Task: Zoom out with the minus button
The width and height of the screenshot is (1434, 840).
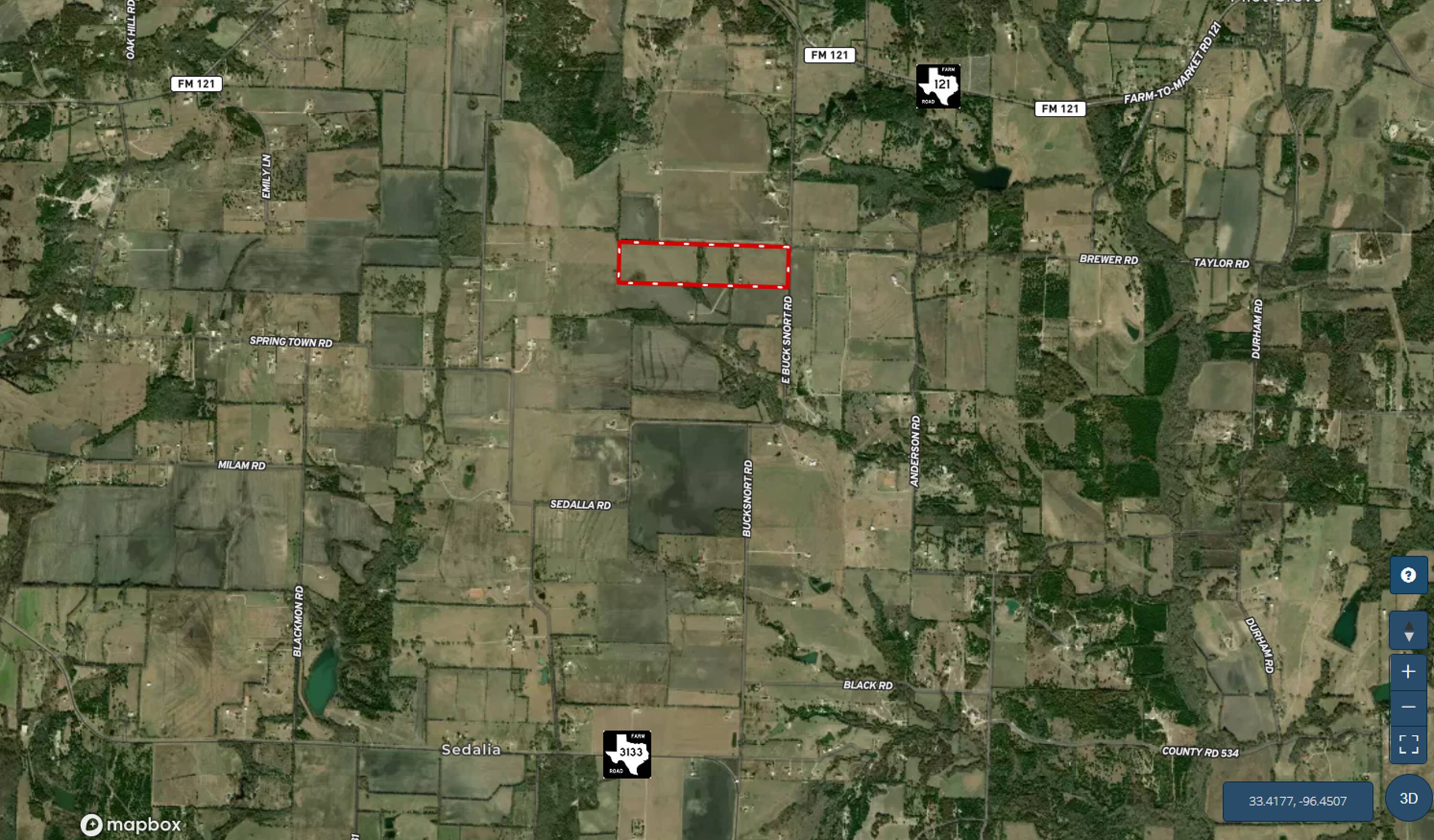Action: (x=1408, y=707)
